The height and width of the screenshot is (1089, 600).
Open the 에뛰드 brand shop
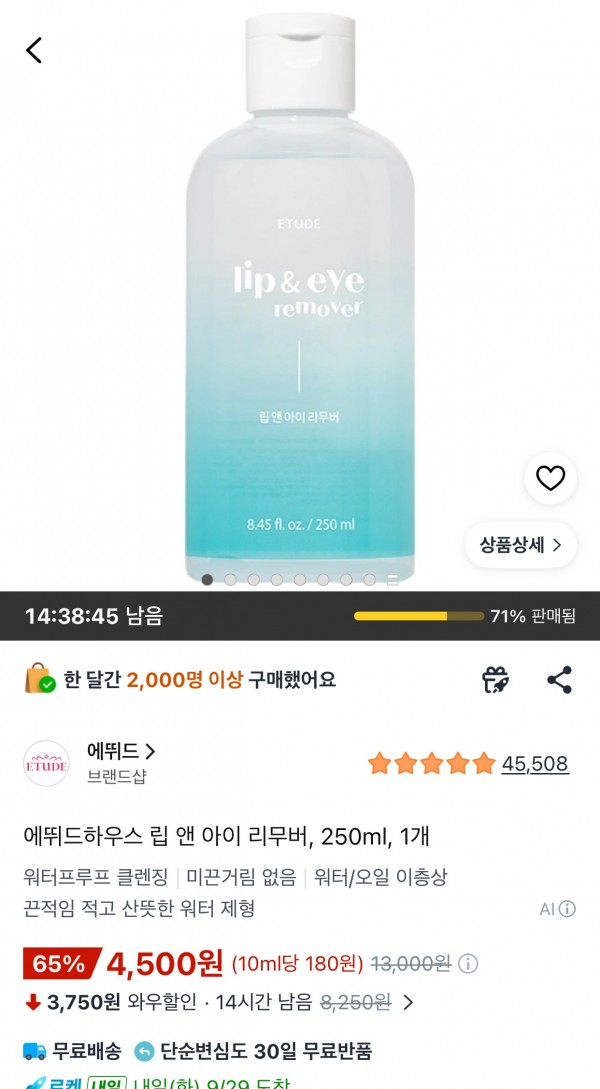click(x=121, y=751)
